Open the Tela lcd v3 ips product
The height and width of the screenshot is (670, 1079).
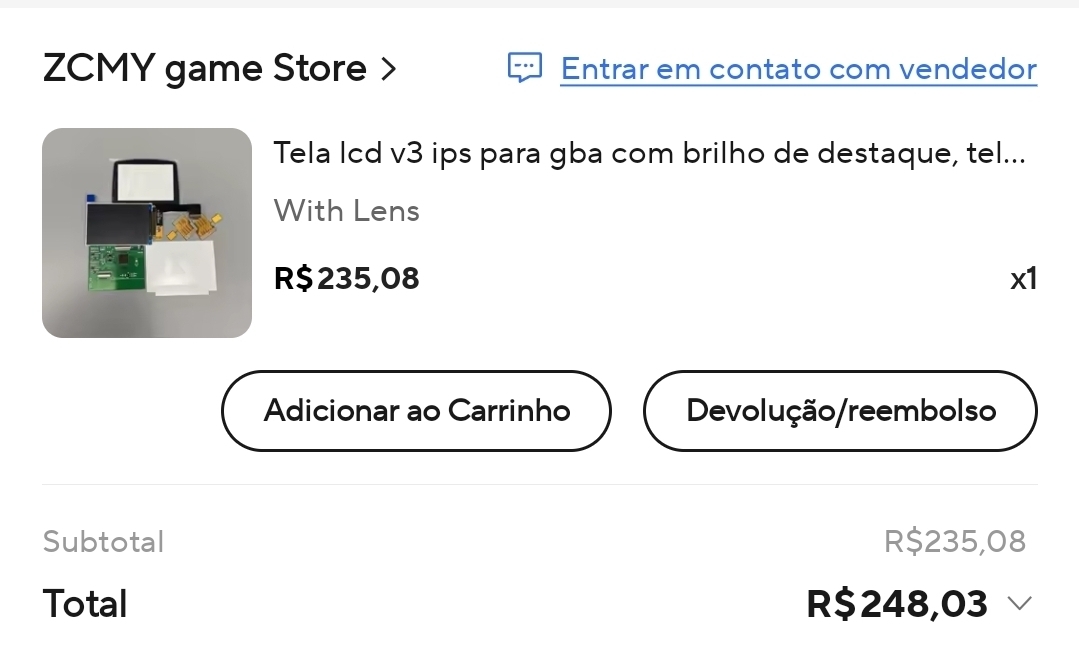[x=648, y=154]
